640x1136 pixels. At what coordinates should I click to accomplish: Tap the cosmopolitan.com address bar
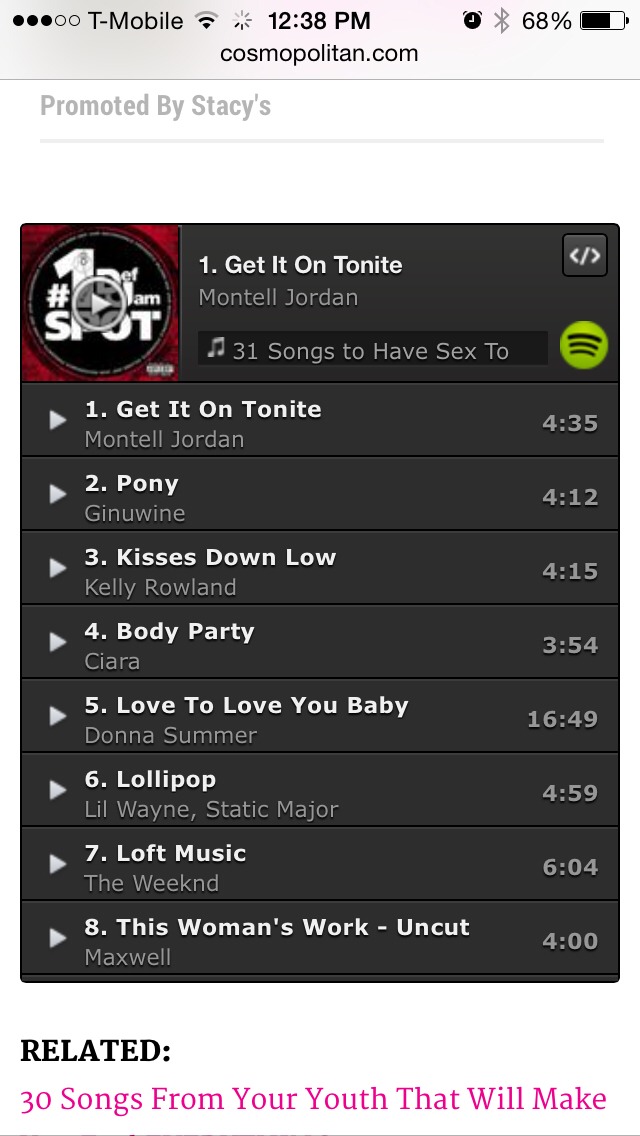tap(319, 54)
